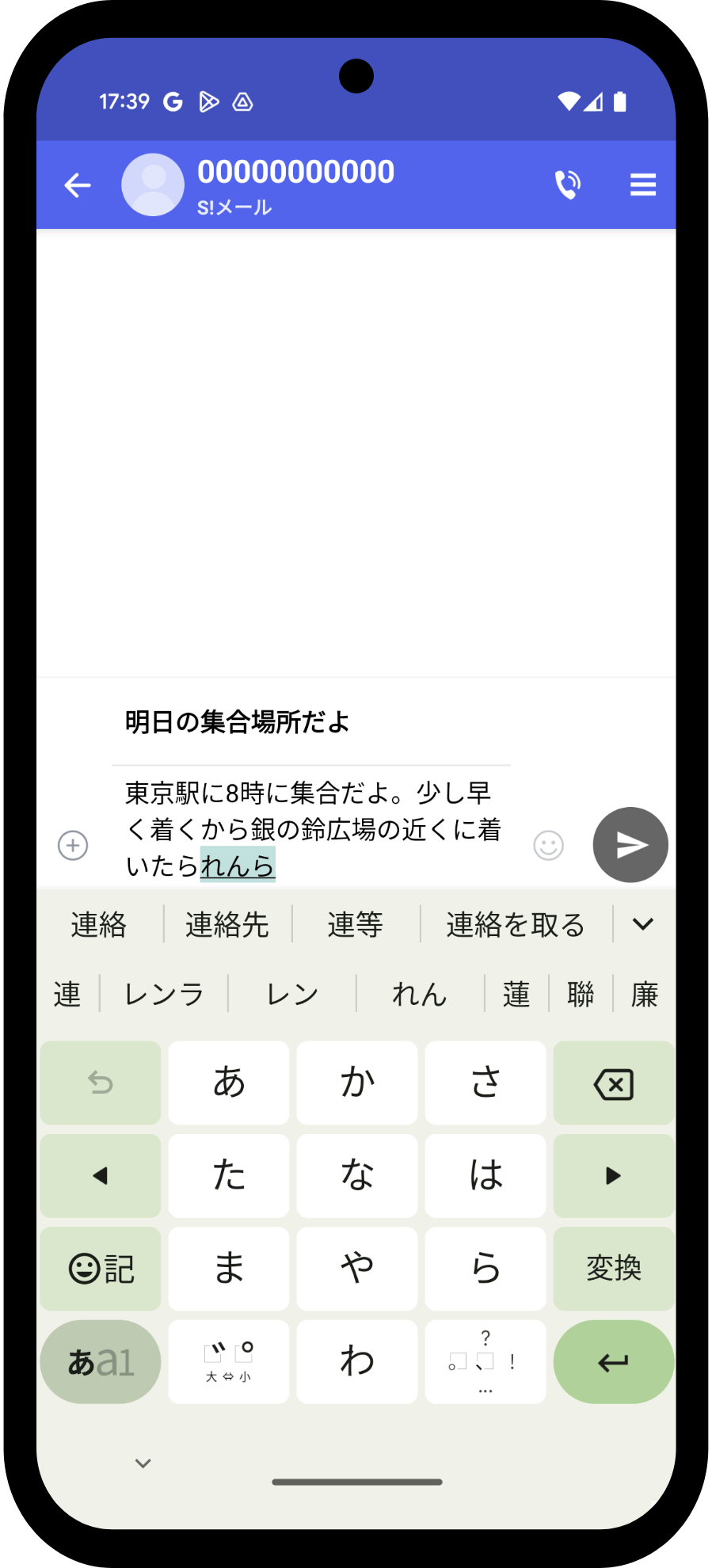Open the emoji and symbols 記 key

pos(101,1269)
